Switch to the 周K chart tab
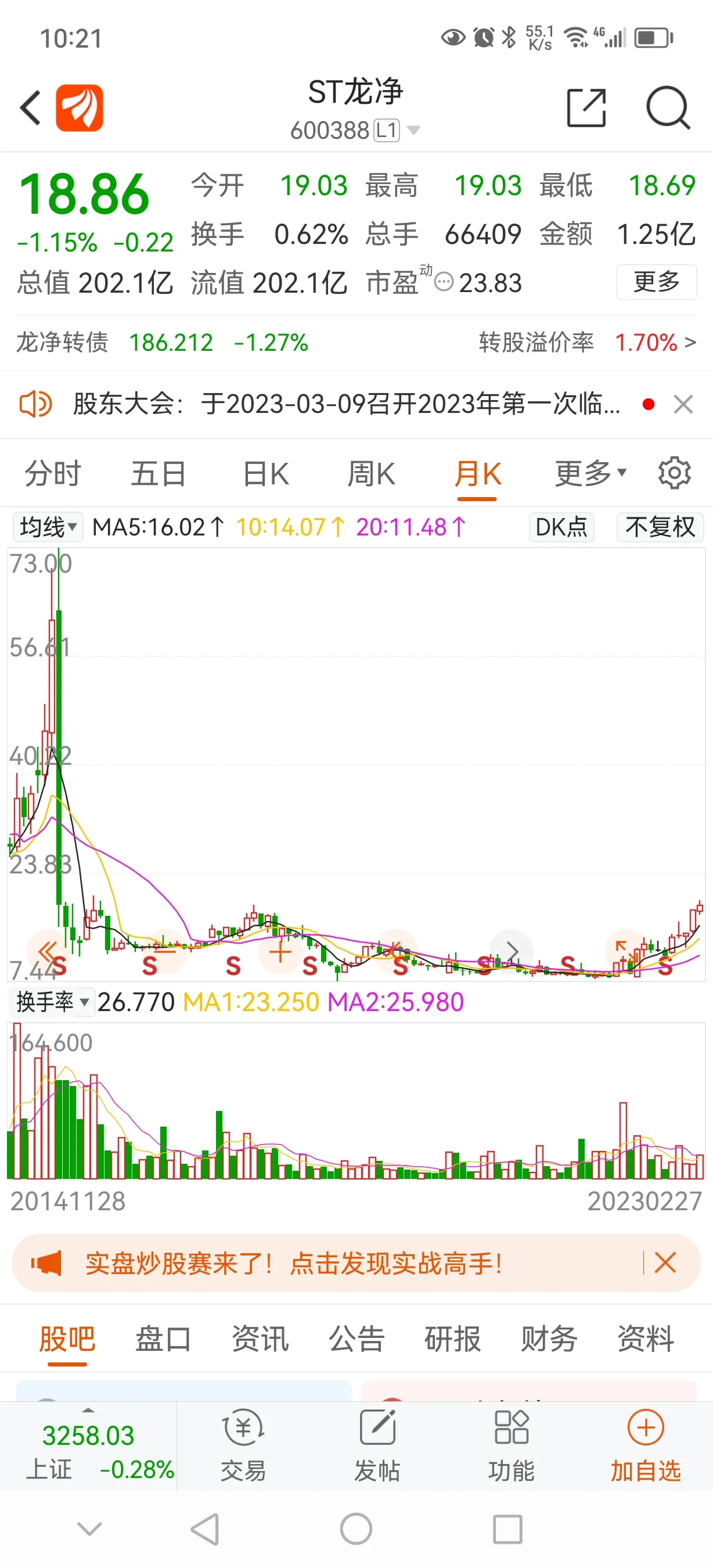Screen dimensions: 713x1568 (x=371, y=473)
